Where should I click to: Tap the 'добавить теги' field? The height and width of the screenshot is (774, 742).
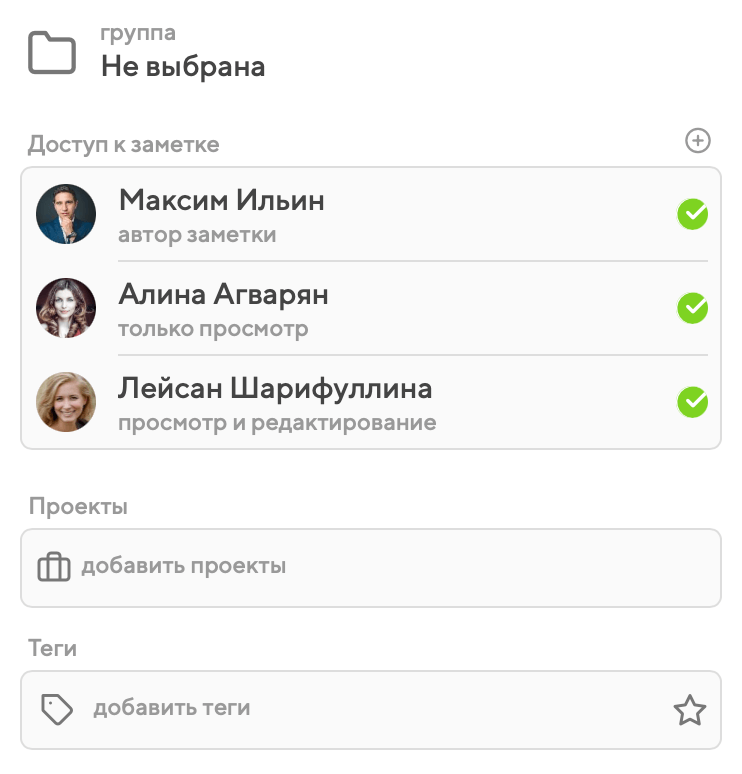point(350,709)
